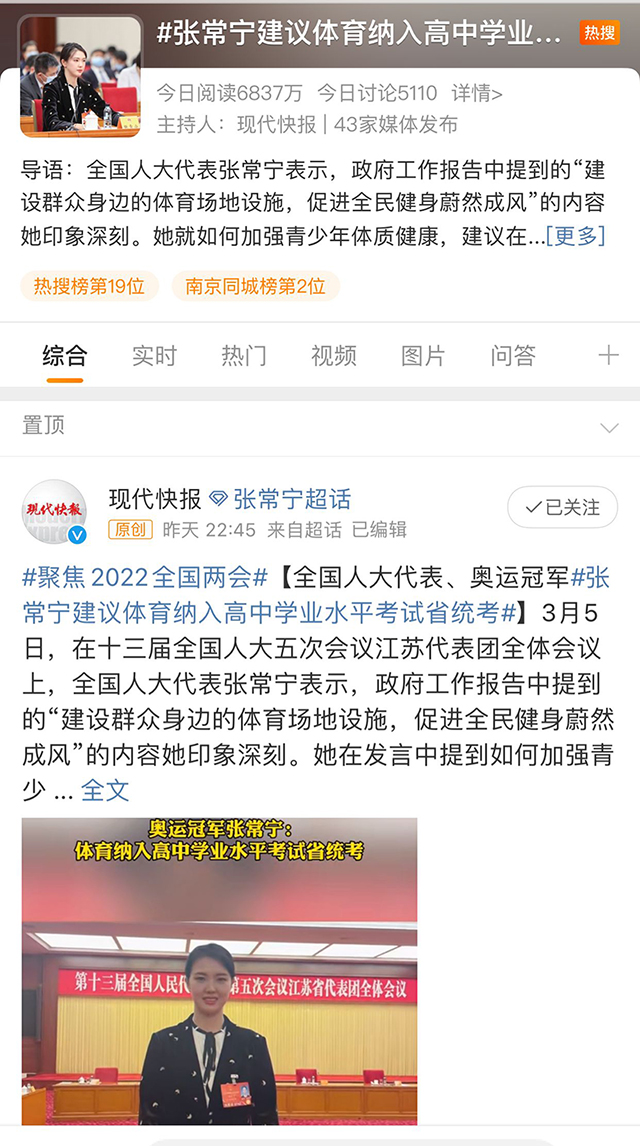Image resolution: width=640 pixels, height=1146 pixels.
Task: Open the 详情 details link
Action: pos(476,94)
